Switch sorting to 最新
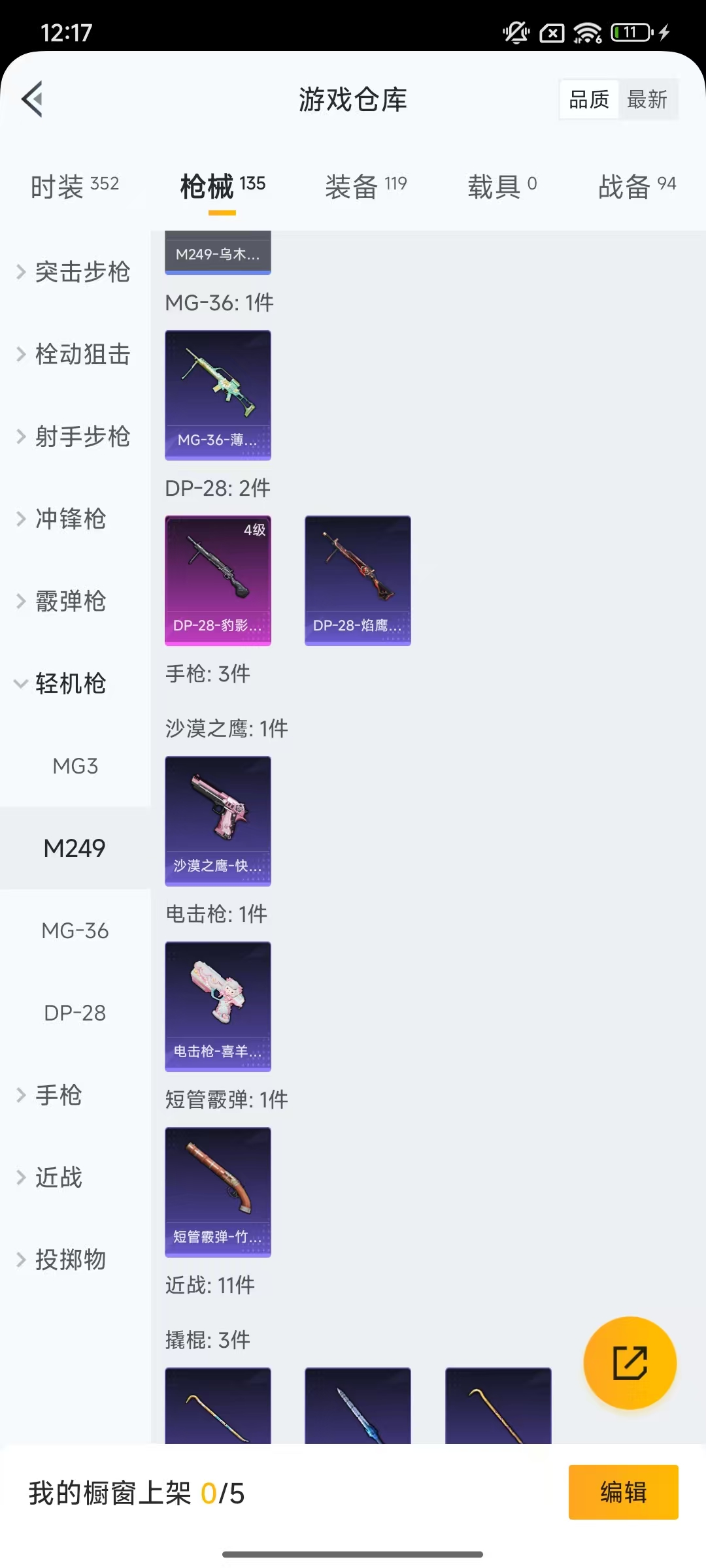The height and width of the screenshot is (1568, 706). tap(648, 99)
